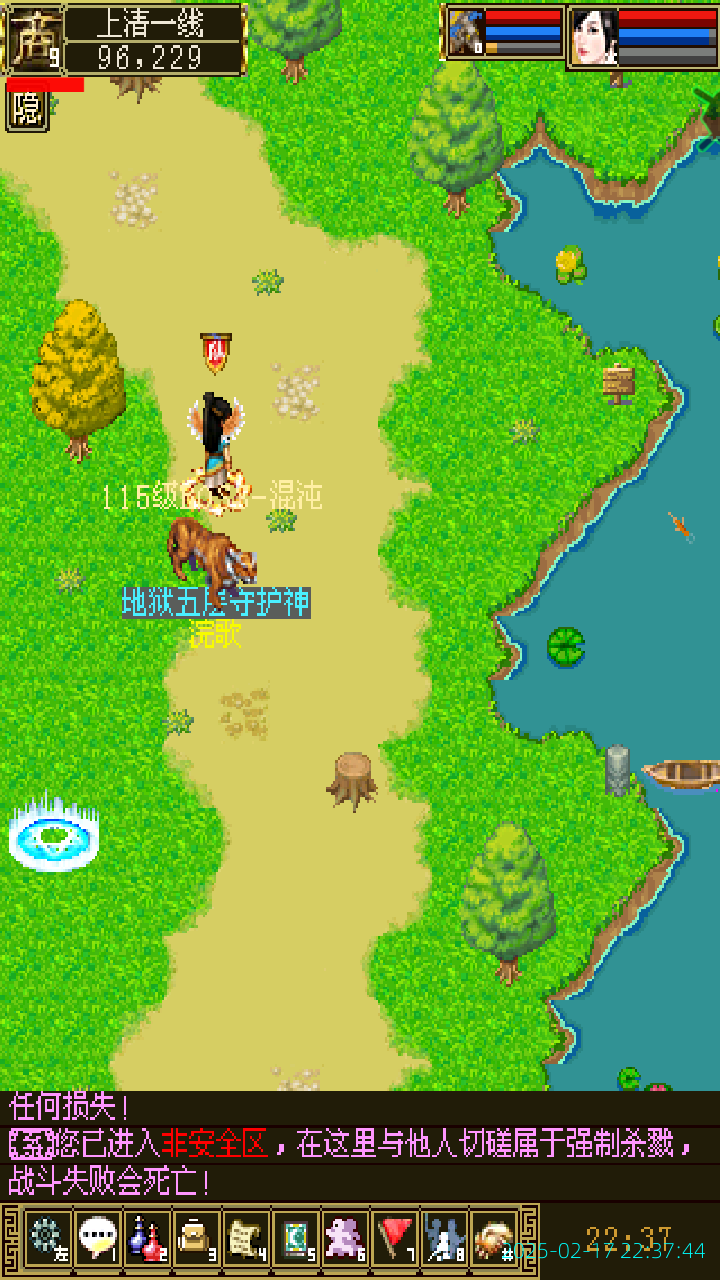Screen dimensions: 720x1280
Task: Open the backpack inventory
Action: coord(197,1238)
